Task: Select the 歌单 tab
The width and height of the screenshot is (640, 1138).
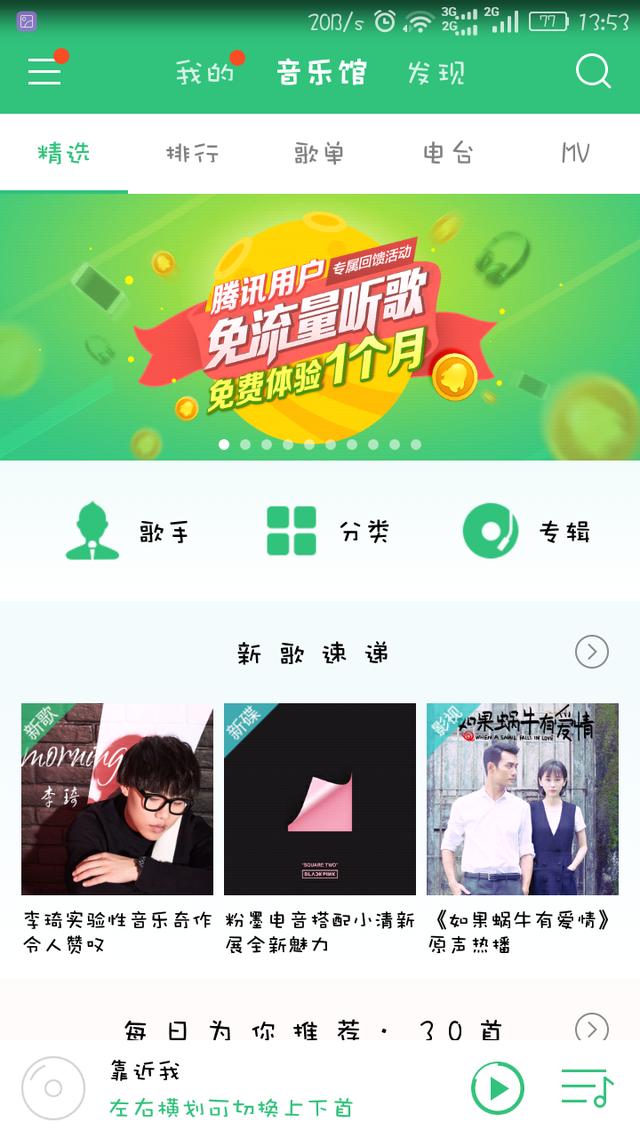Action: 320,153
